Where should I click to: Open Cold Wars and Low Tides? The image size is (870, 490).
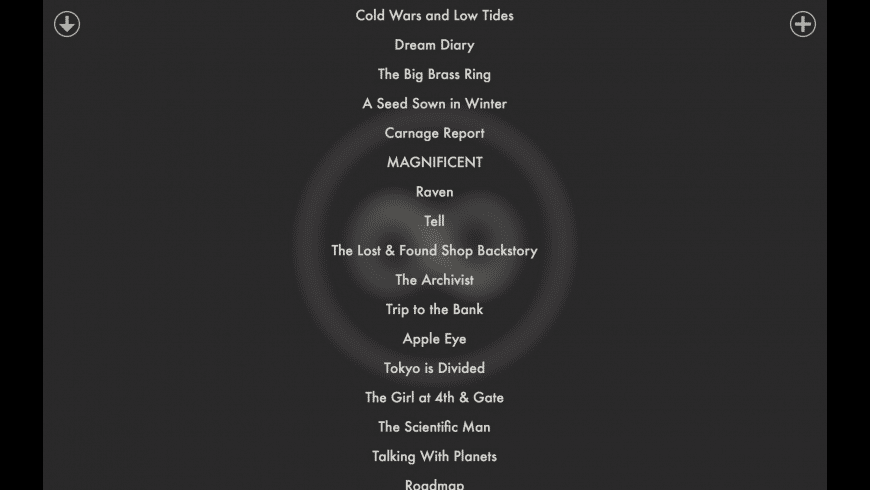click(434, 16)
